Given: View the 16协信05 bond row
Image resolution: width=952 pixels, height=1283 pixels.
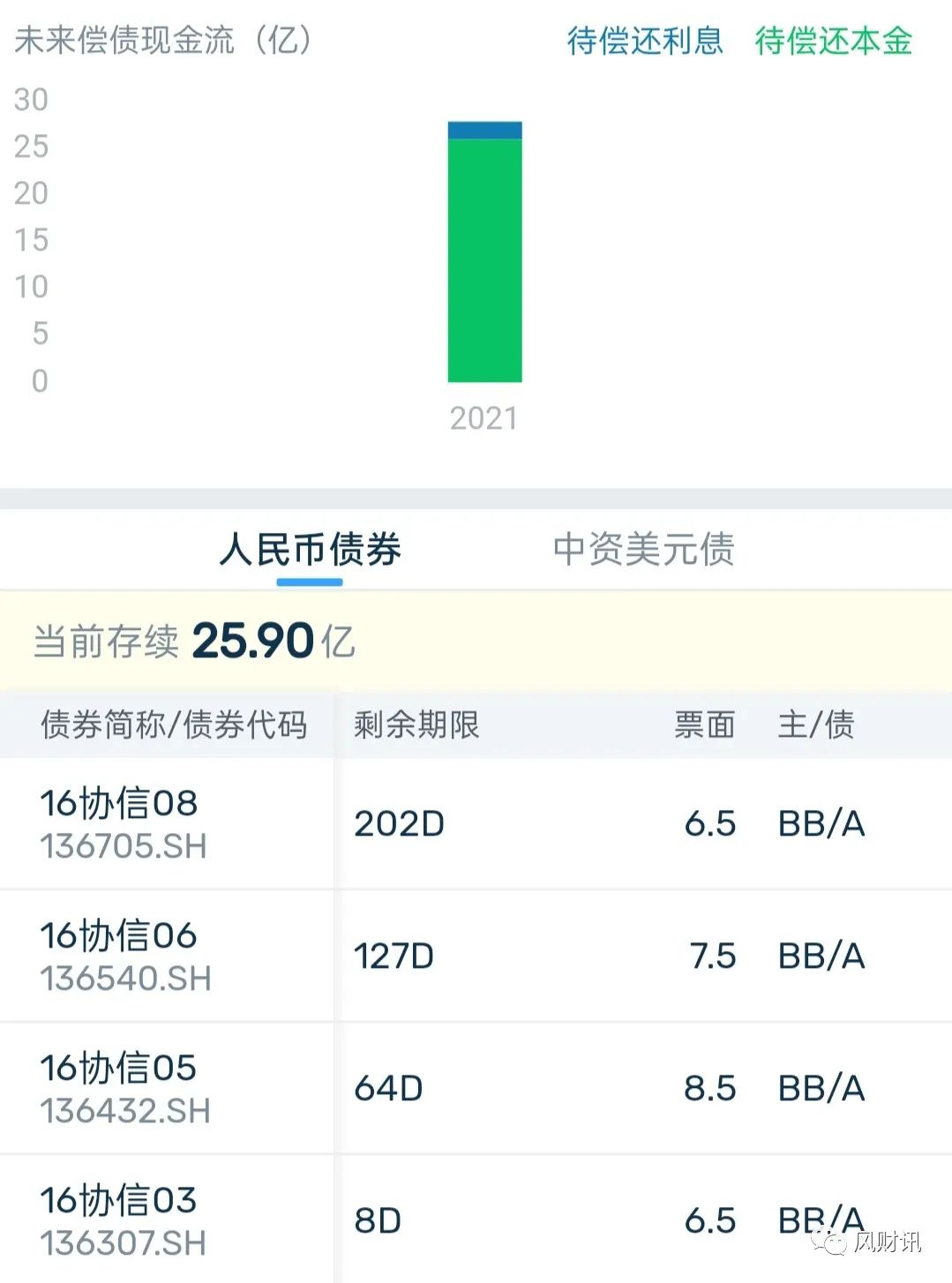Looking at the screenshot, I should pos(119,1087).
